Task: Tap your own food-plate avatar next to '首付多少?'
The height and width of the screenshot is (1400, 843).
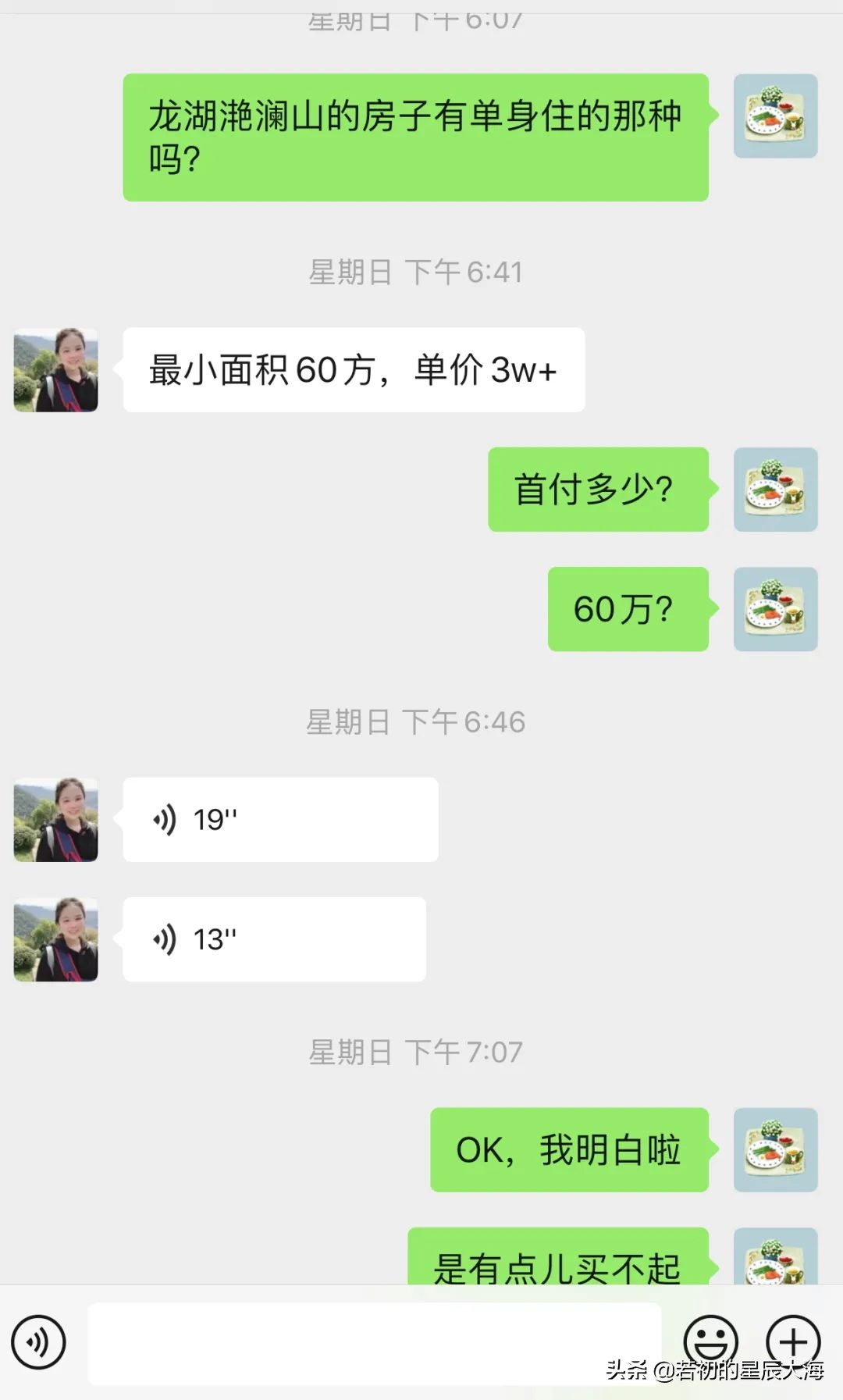Action: coord(775,489)
